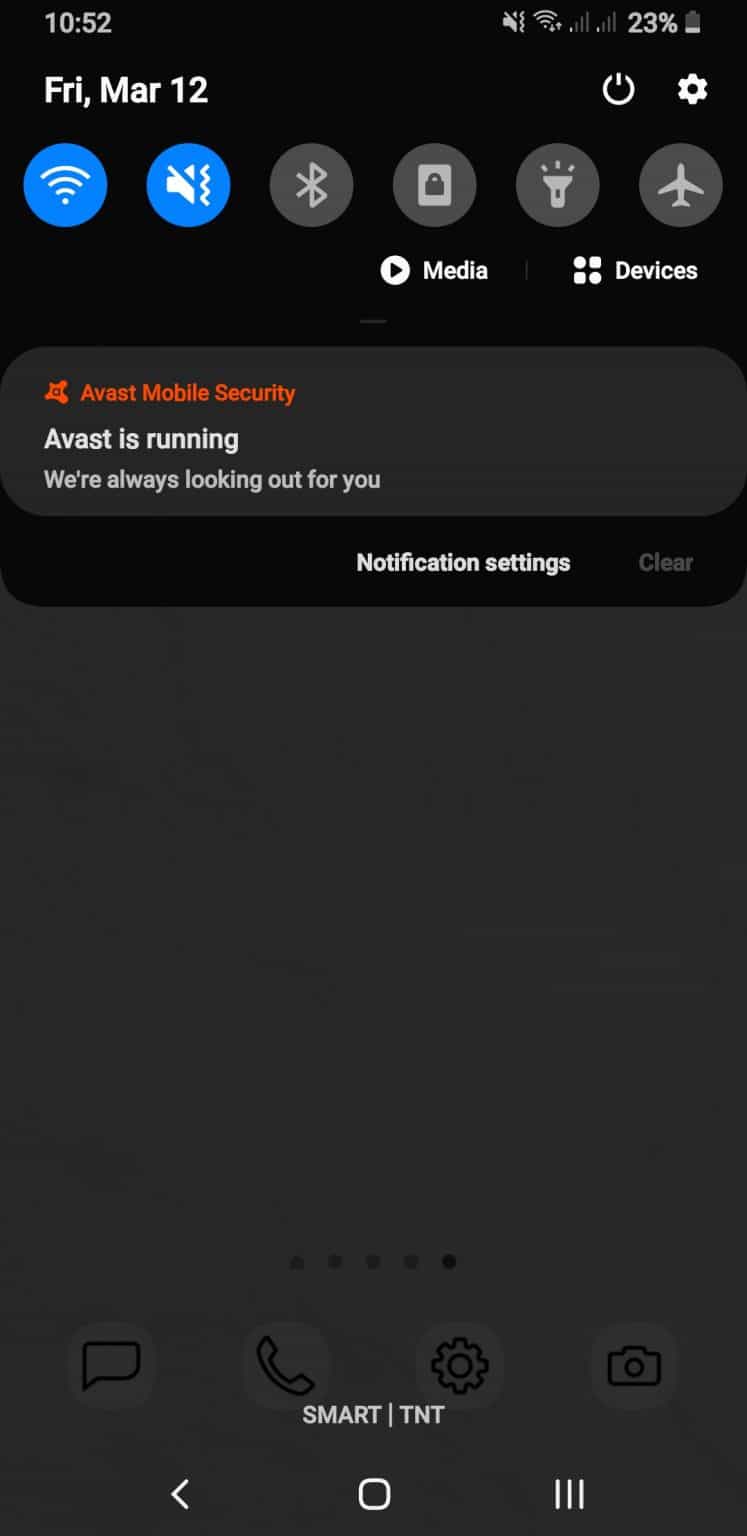This screenshot has height=1536, width=747.
Task: Open Notification settings
Action: [x=463, y=562]
